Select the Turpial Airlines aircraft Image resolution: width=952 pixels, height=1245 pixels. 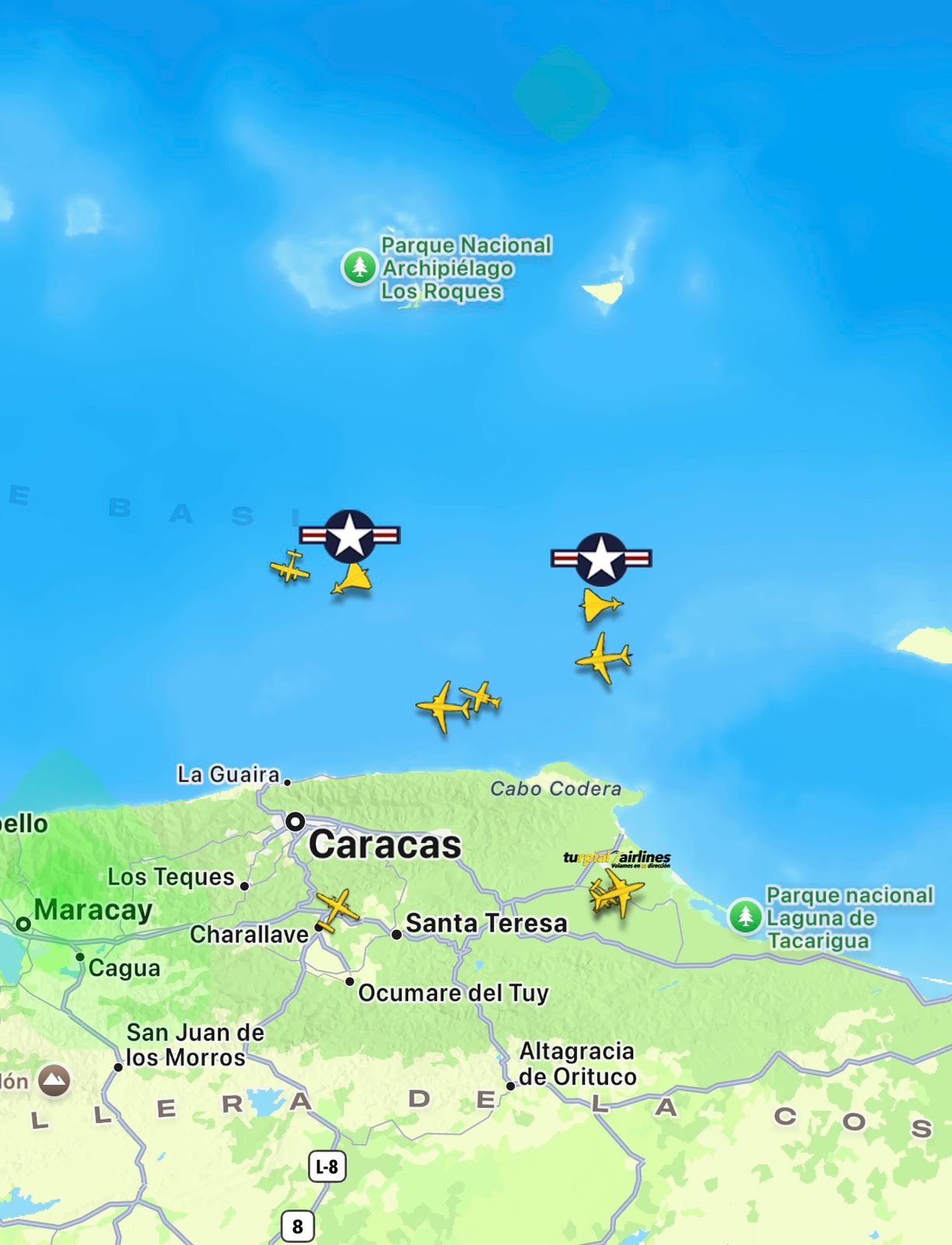pos(616,892)
